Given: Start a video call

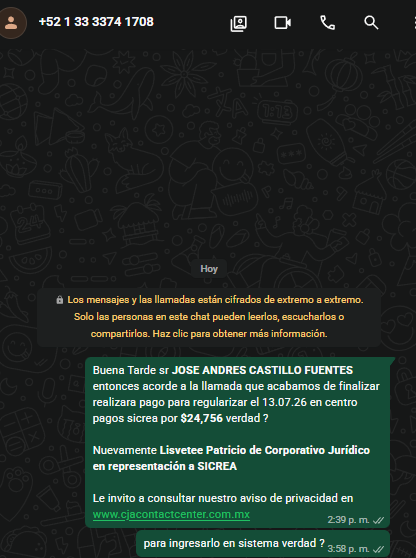Looking at the screenshot, I should (x=283, y=23).
